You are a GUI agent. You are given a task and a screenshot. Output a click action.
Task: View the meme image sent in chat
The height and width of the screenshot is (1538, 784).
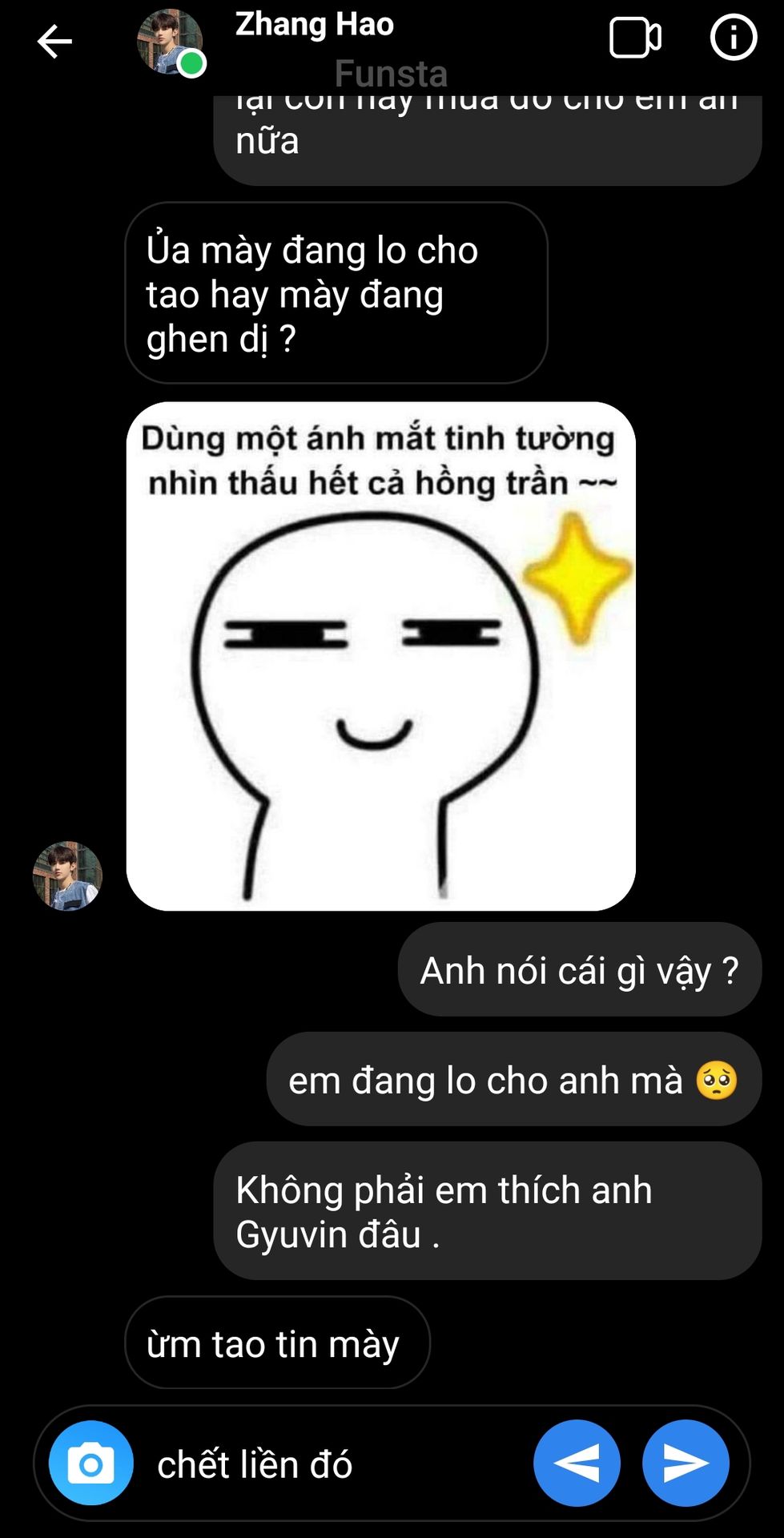380,656
